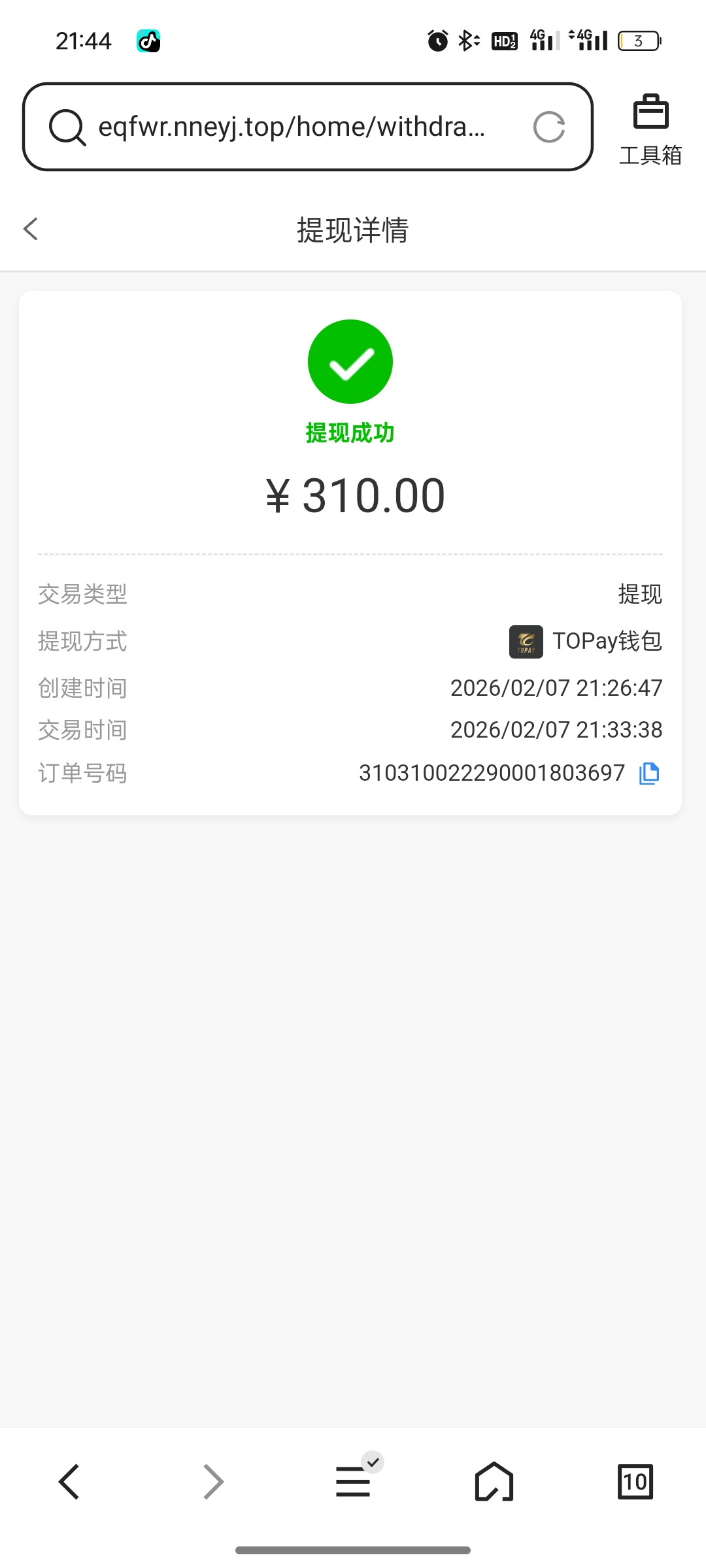Screen dimensions: 706x1568
Task: Go back from 提现详情 page
Action: point(31,229)
